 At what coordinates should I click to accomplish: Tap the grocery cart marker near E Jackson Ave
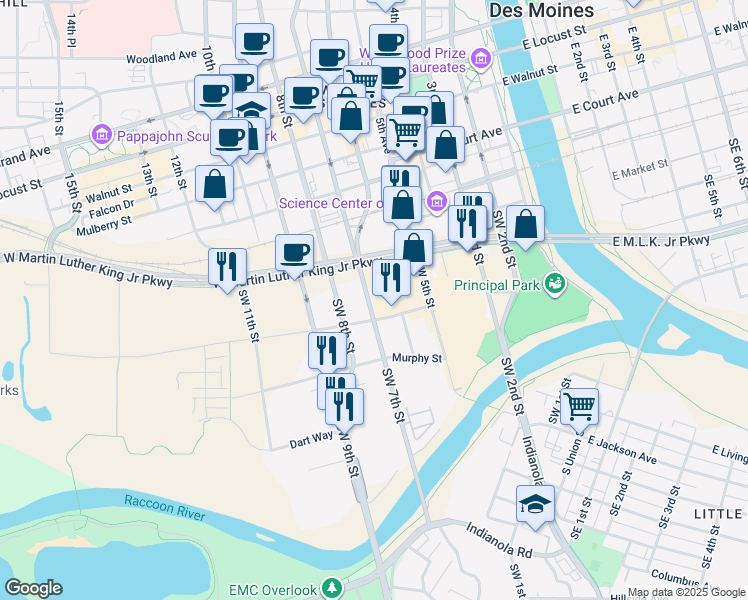click(579, 407)
